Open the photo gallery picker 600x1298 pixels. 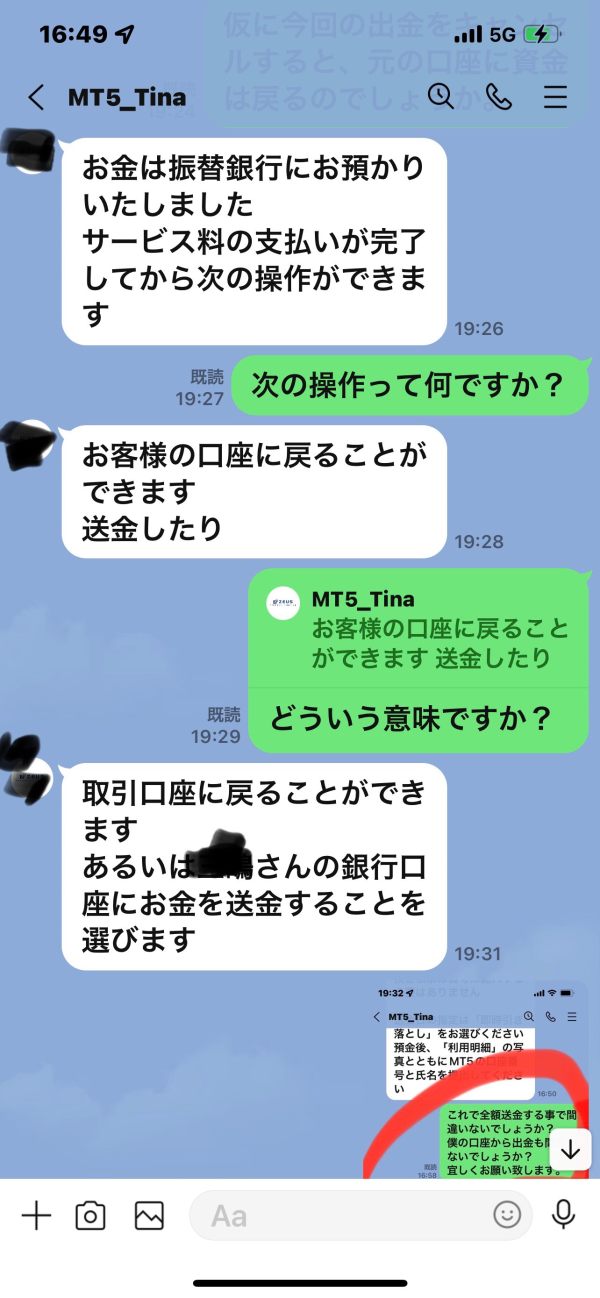coord(149,1215)
